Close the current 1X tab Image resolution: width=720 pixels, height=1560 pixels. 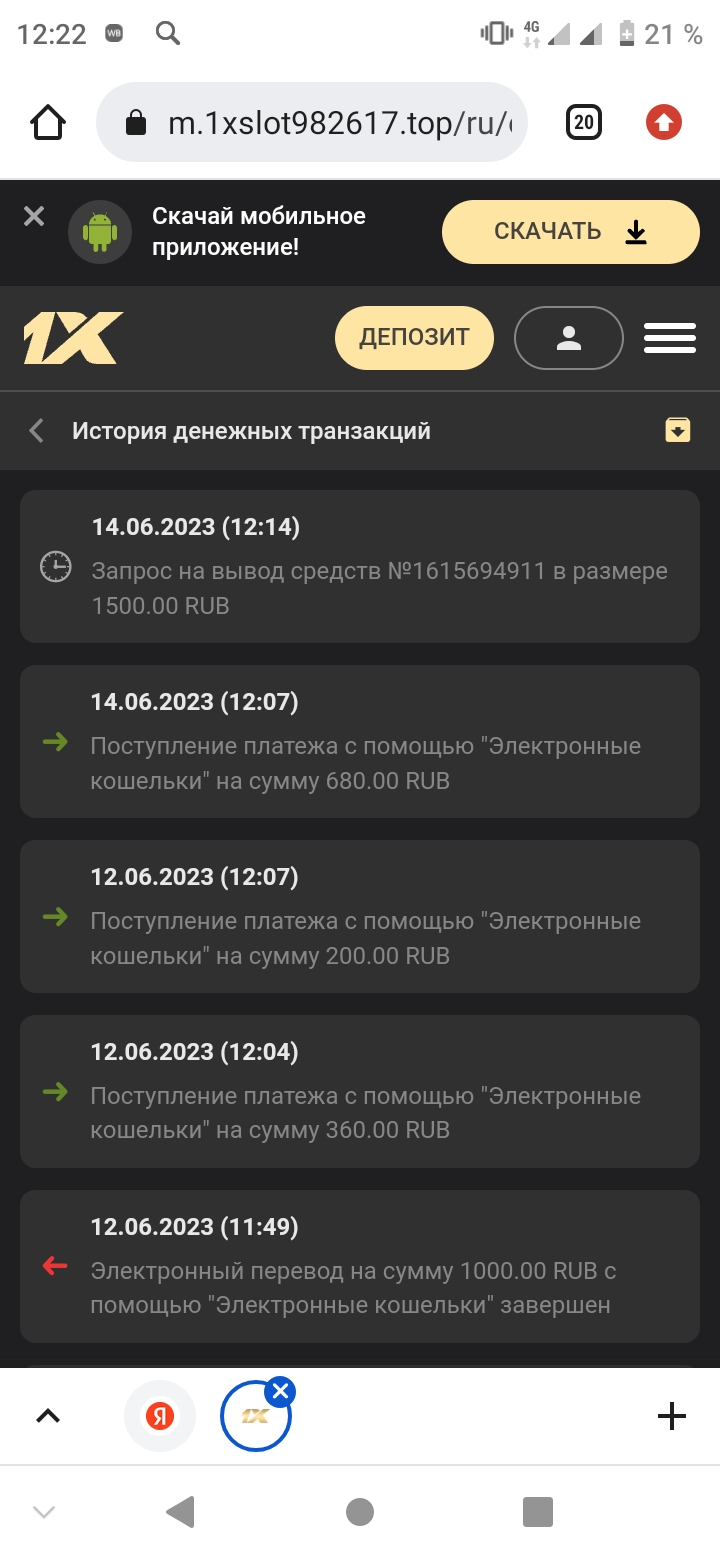coord(281,1391)
